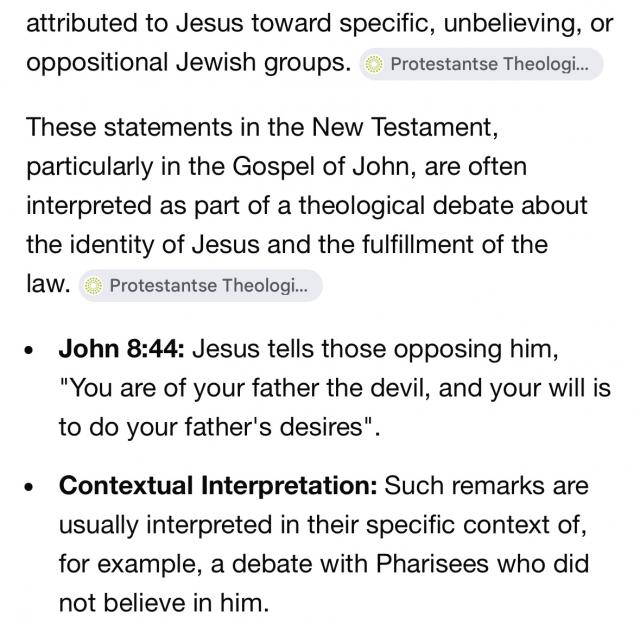The width and height of the screenshot is (640, 618).
Task: Open the source chip after "oppositional Jewish groups"
Action: [x=481, y=65]
